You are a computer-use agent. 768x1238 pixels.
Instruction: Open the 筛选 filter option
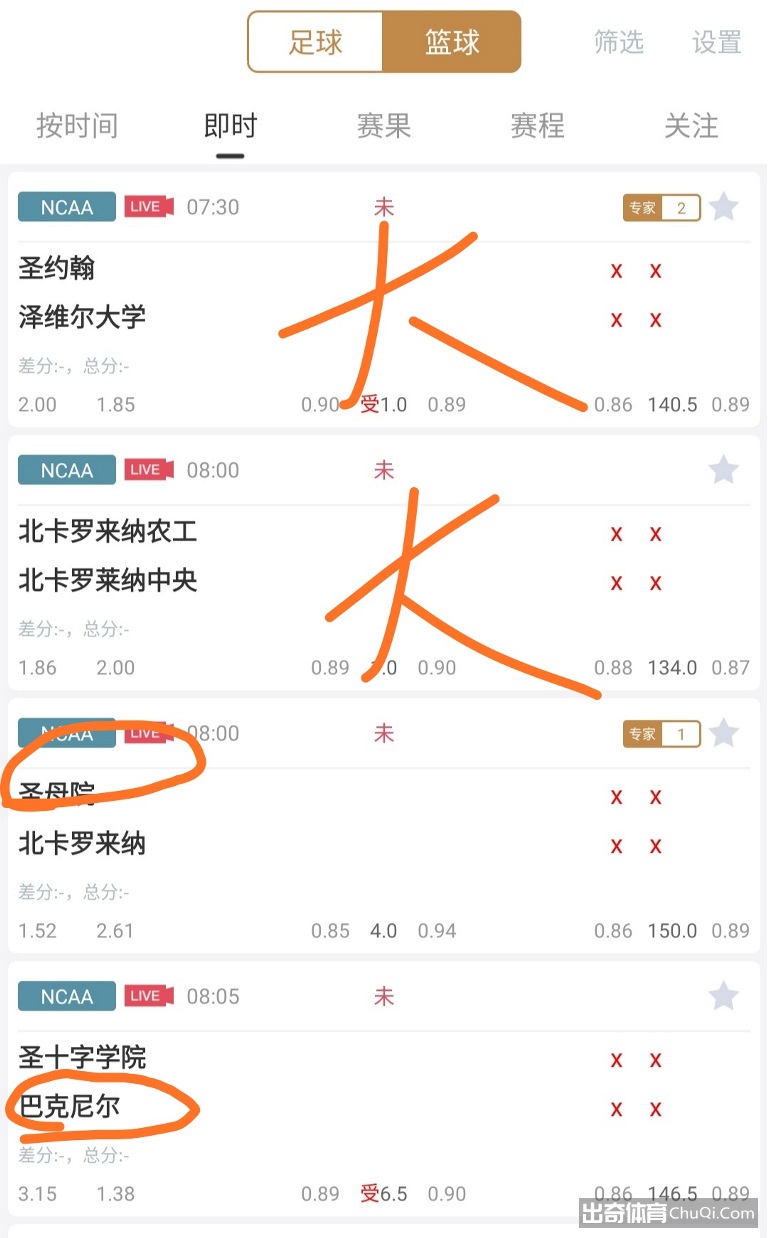pyautogui.click(x=618, y=42)
